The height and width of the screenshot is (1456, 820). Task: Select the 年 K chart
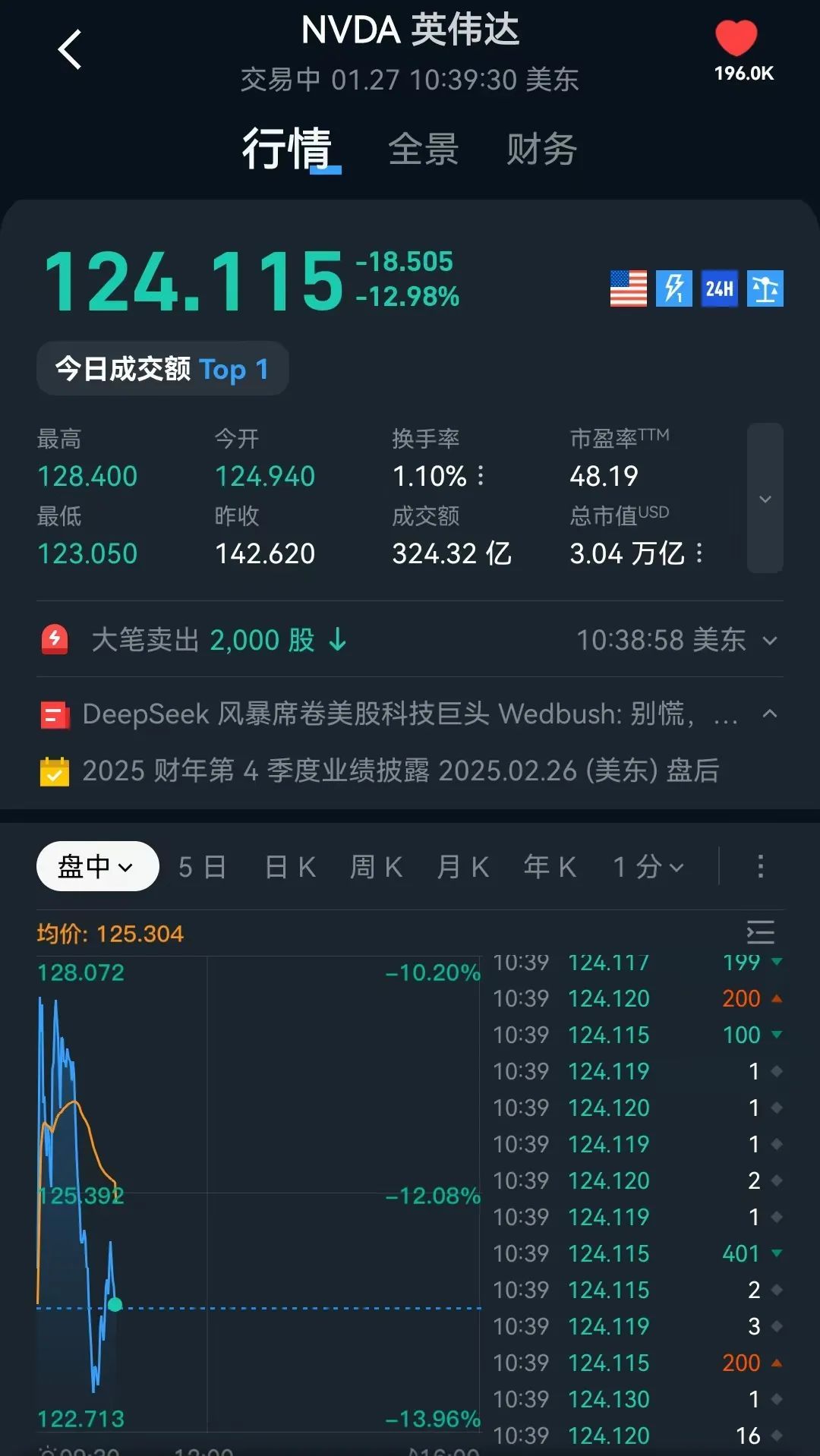click(550, 866)
